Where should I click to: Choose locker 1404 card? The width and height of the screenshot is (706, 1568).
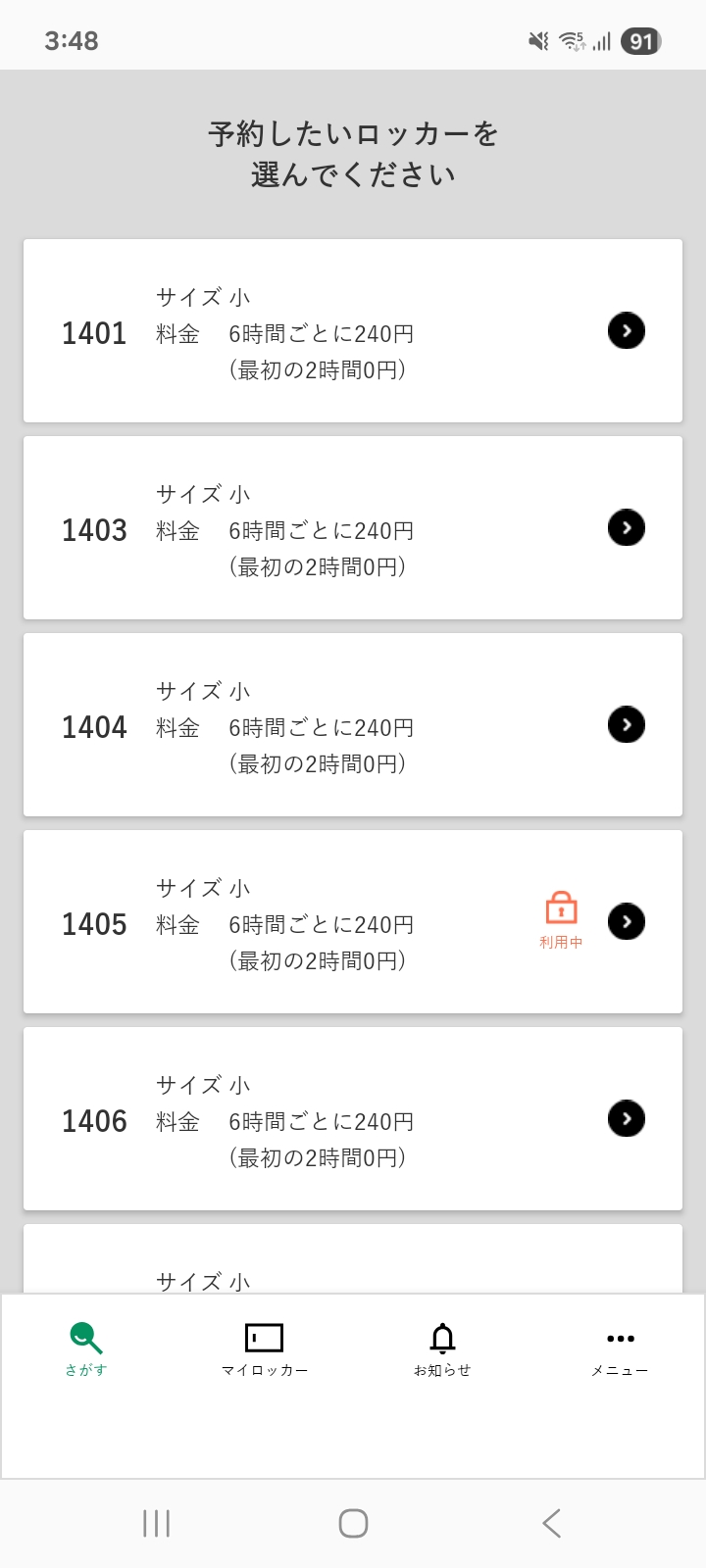[x=353, y=725]
